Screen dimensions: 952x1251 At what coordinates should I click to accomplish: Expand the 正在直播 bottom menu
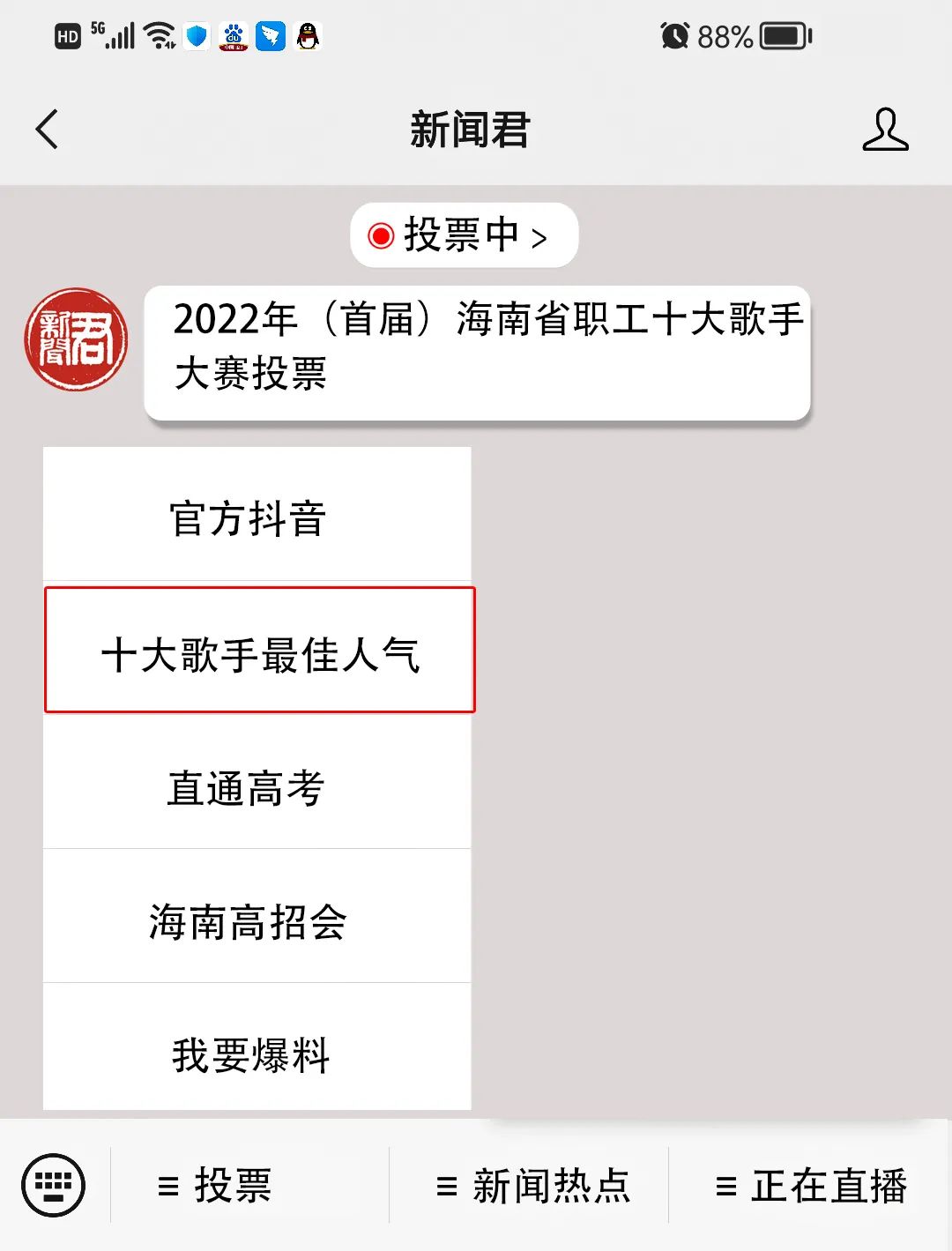pyautogui.click(x=811, y=1186)
